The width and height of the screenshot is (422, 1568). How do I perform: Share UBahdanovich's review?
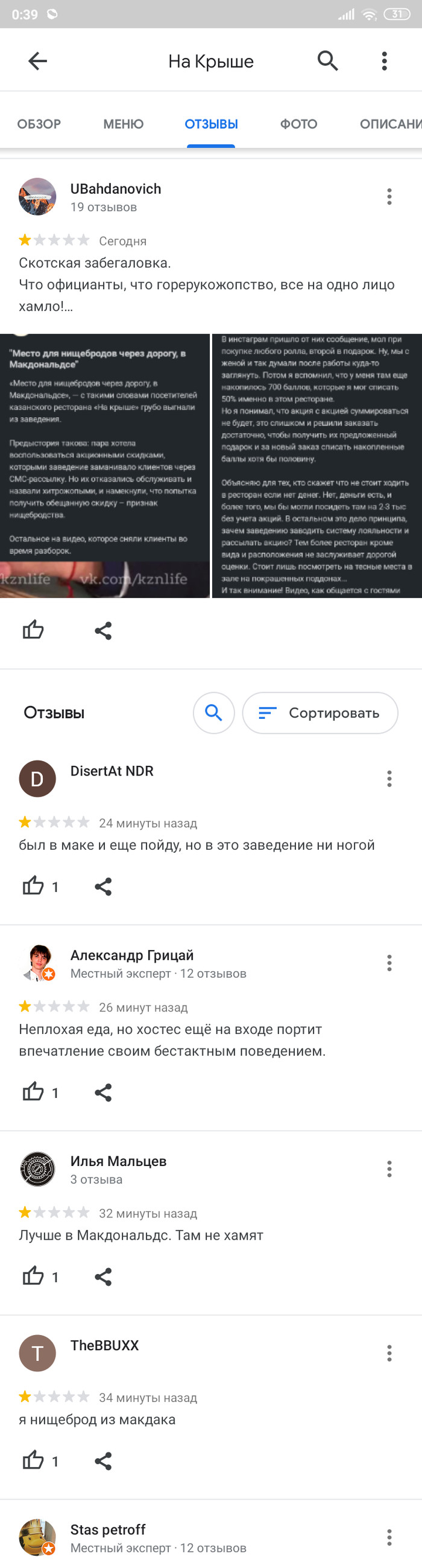(x=103, y=631)
